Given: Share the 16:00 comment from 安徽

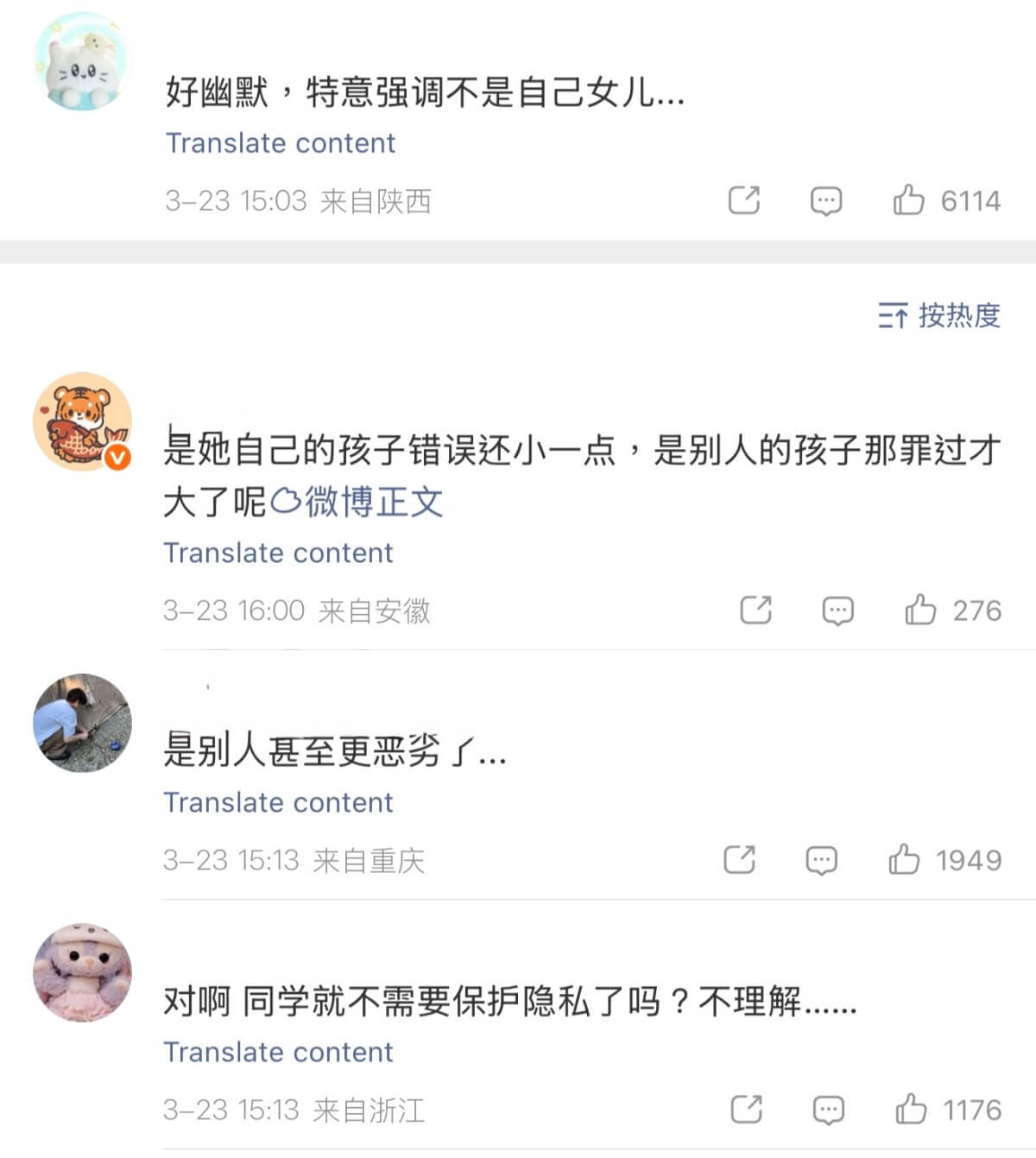Looking at the screenshot, I should (756, 611).
